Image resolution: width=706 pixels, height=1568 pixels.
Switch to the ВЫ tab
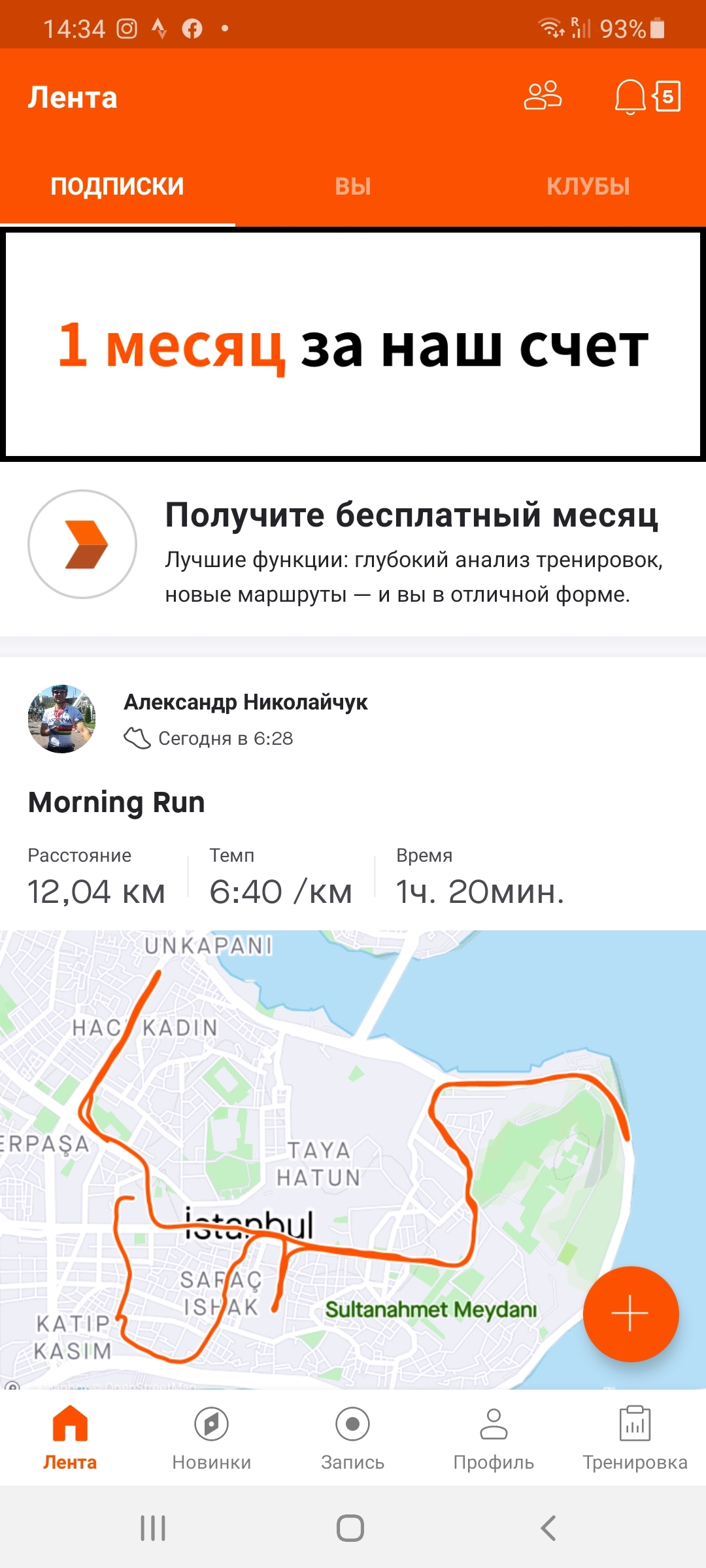(x=353, y=186)
